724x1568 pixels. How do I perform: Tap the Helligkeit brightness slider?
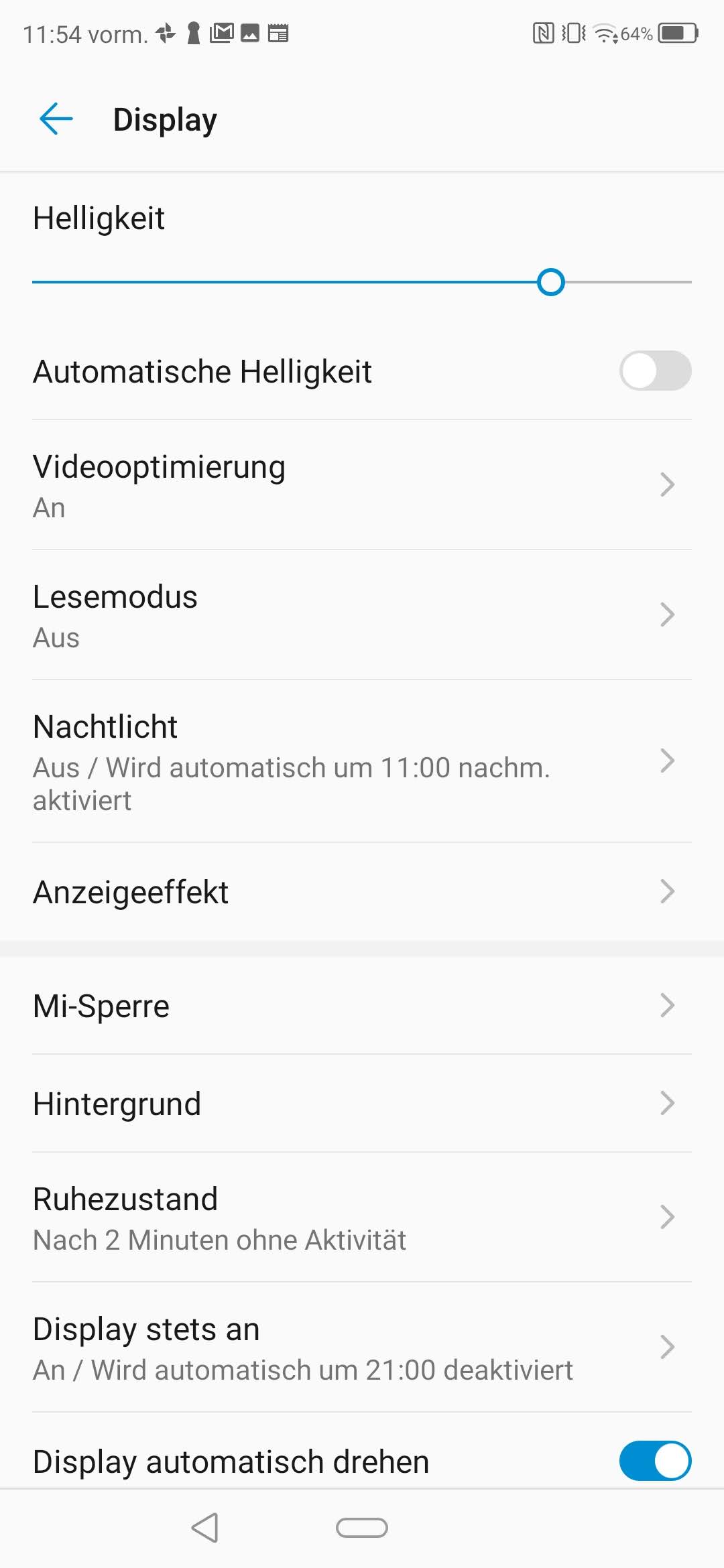362,282
